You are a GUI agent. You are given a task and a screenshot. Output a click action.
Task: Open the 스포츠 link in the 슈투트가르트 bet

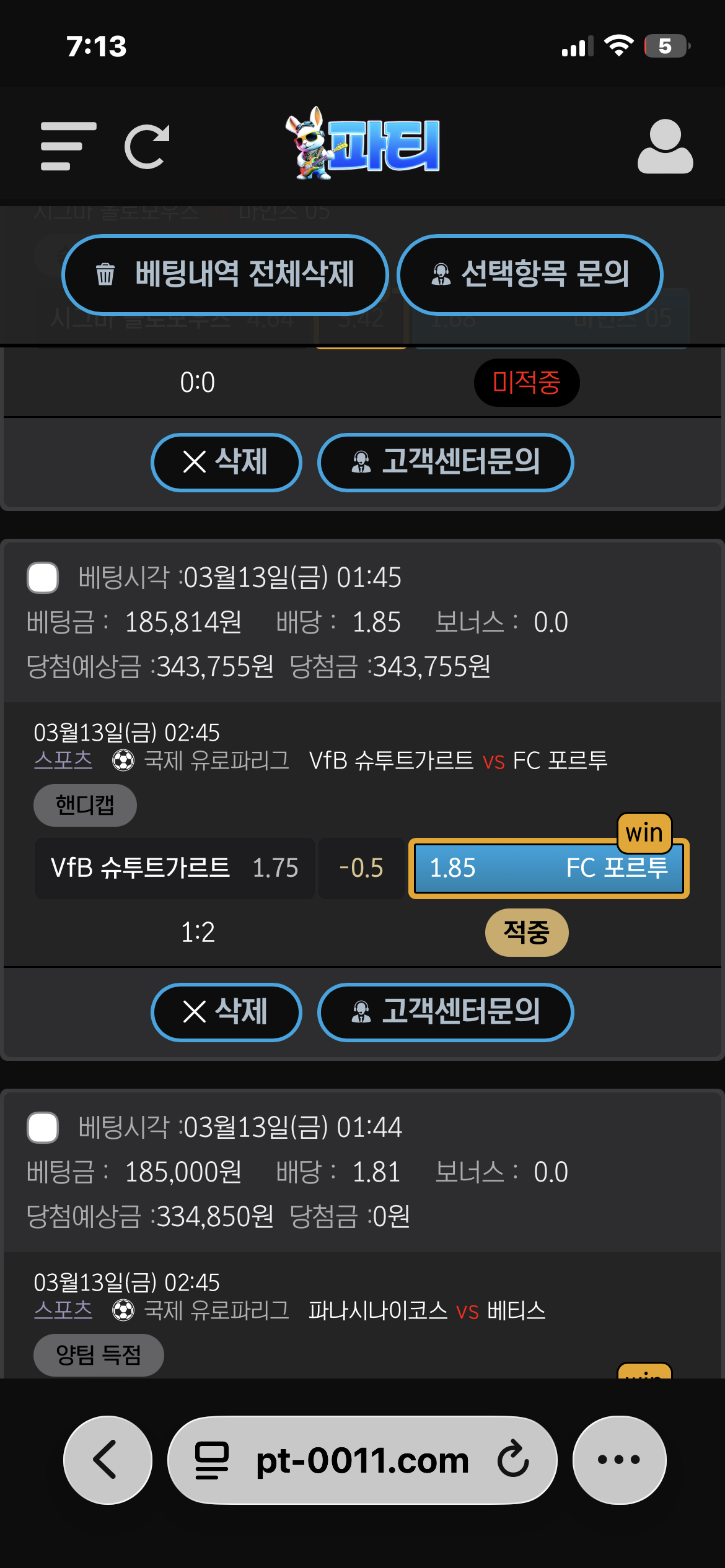pos(63,760)
